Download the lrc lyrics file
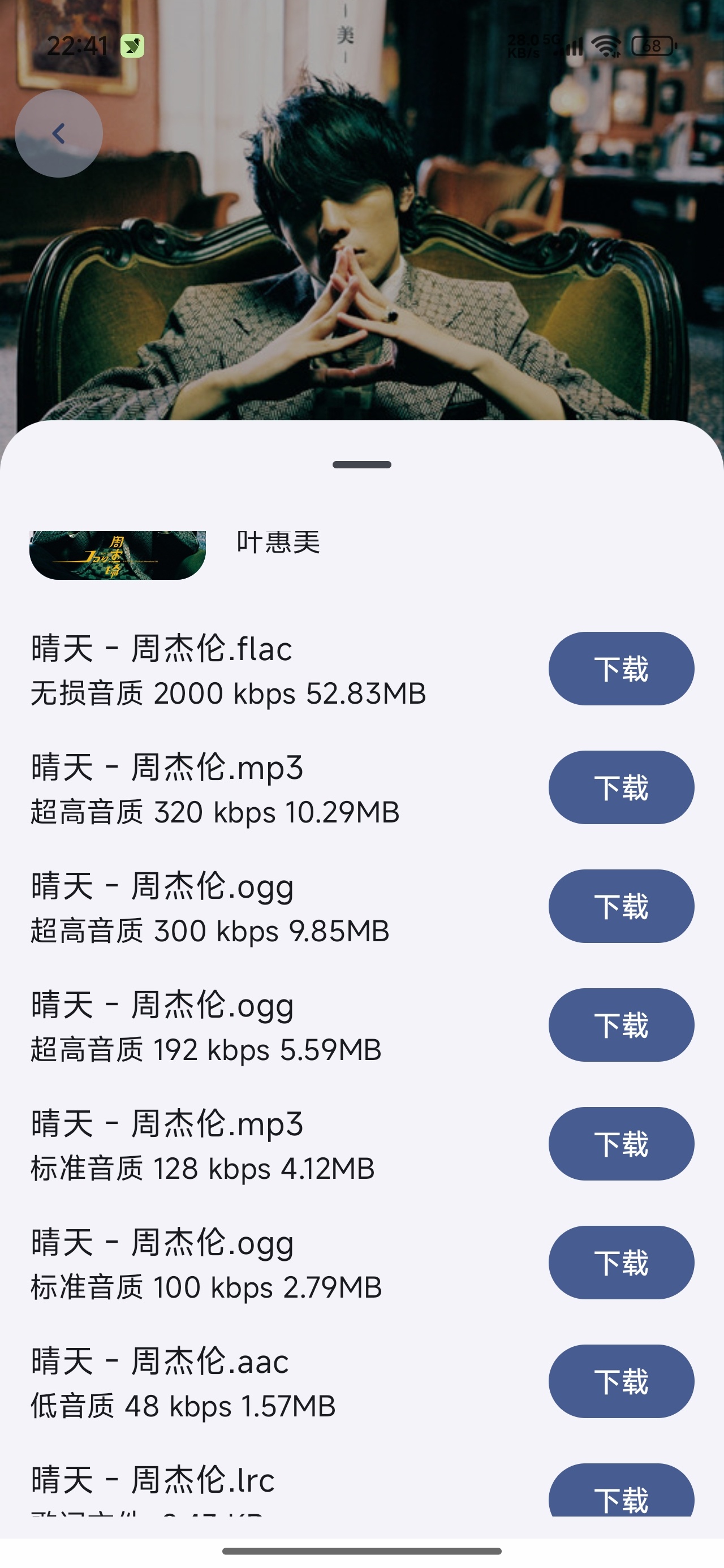 pyautogui.click(x=621, y=1490)
